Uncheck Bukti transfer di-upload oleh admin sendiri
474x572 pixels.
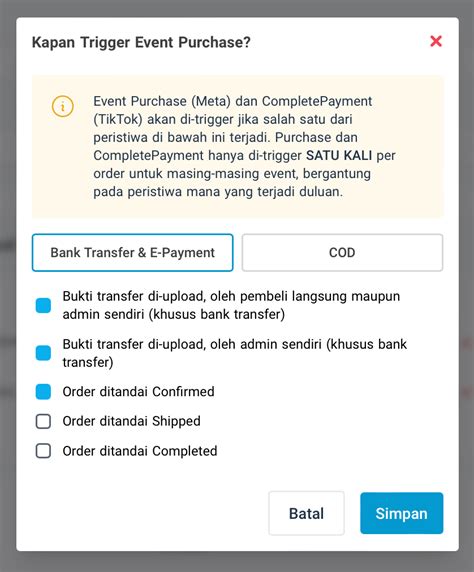point(43,353)
